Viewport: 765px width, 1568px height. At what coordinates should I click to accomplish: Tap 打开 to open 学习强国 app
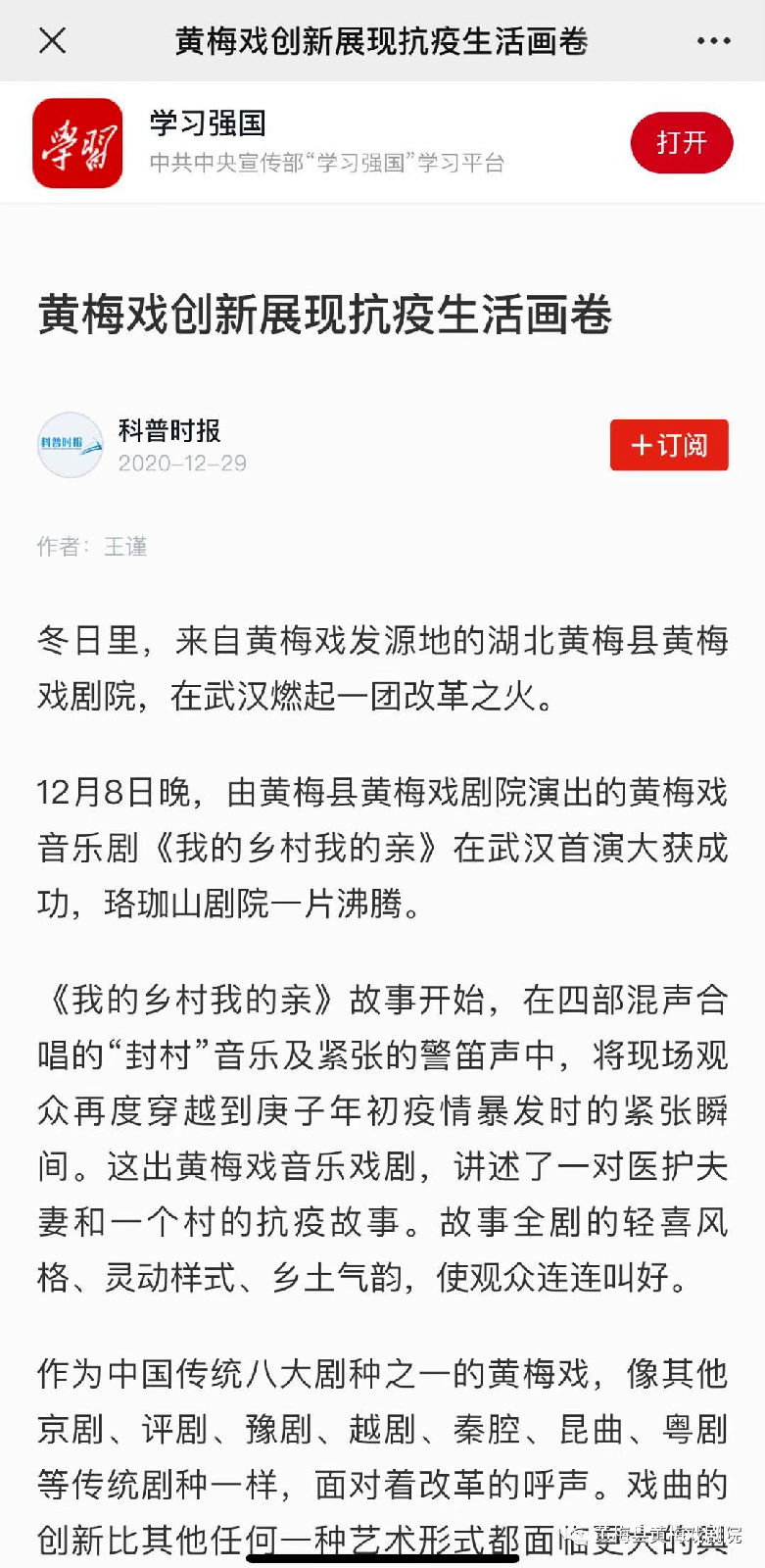[681, 143]
